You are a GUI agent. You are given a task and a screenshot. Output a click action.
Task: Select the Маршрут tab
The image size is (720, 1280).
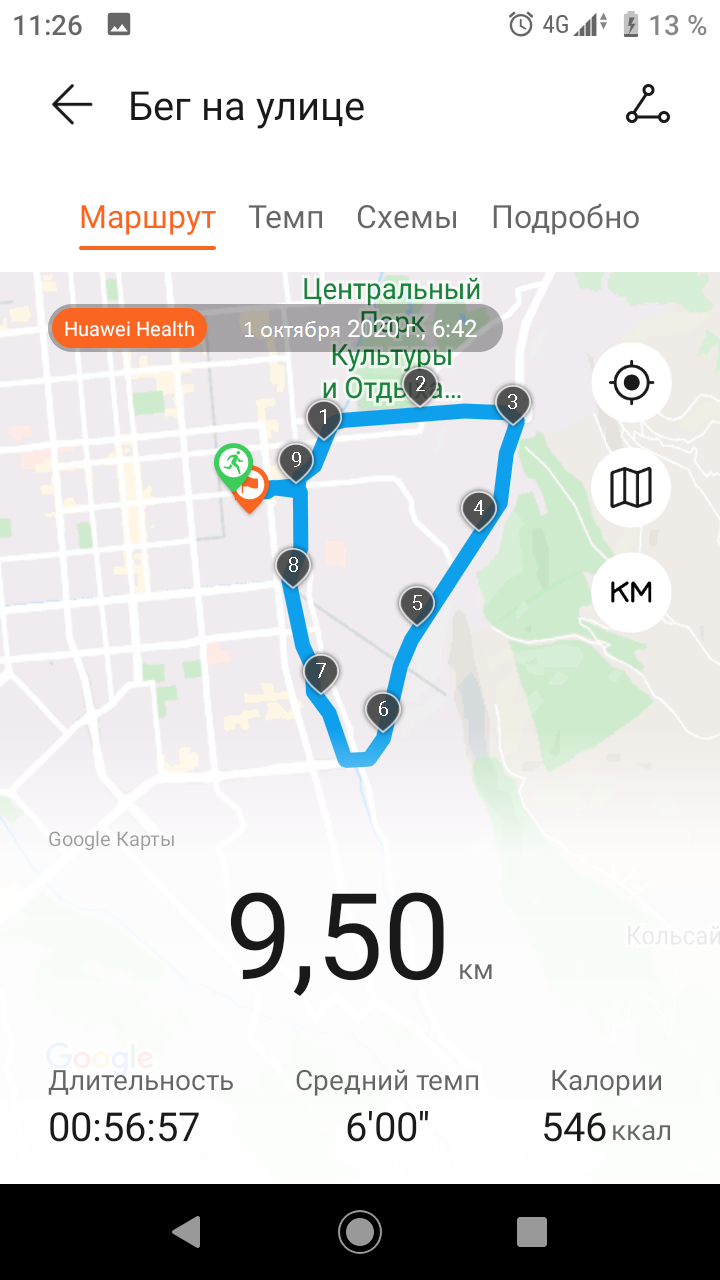(x=148, y=217)
